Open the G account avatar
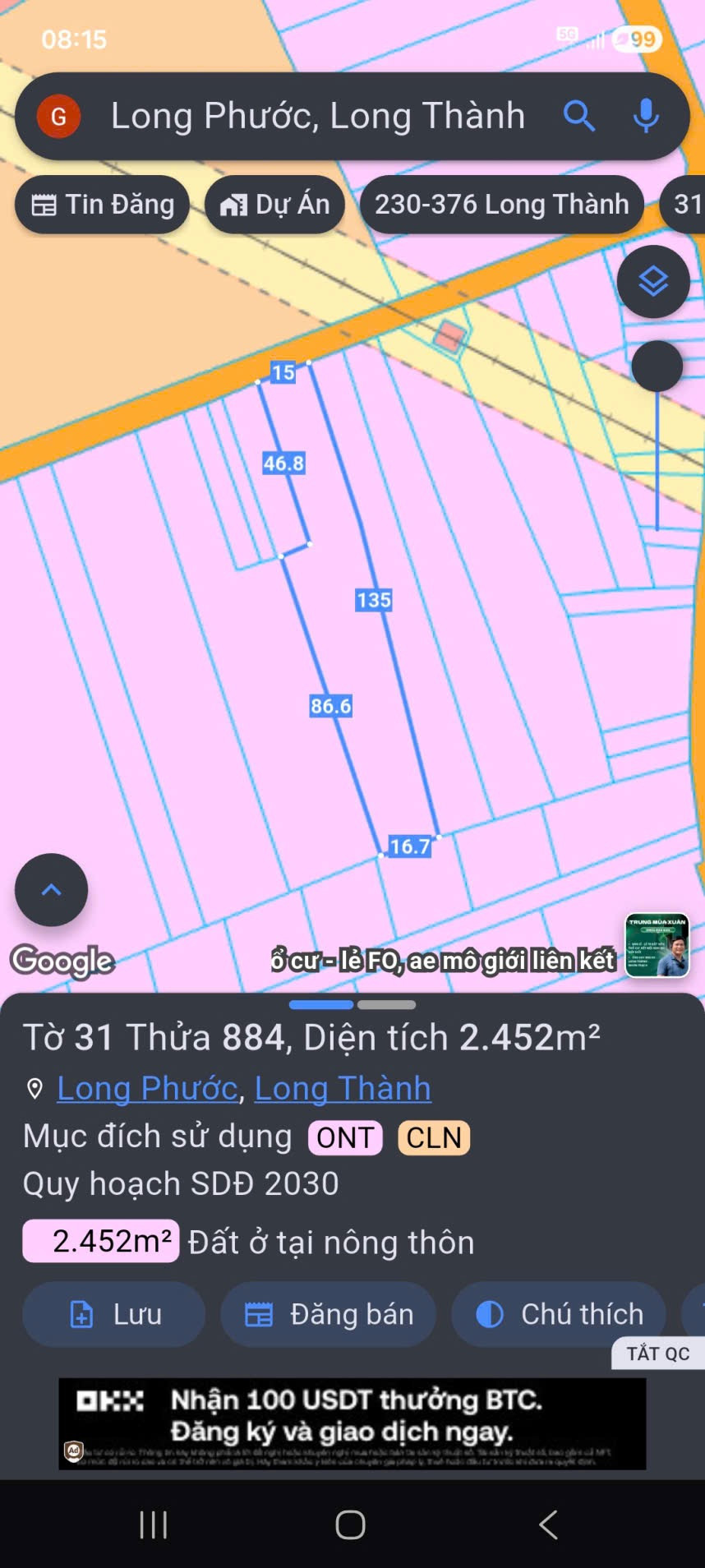The width and height of the screenshot is (705, 1568). click(58, 116)
